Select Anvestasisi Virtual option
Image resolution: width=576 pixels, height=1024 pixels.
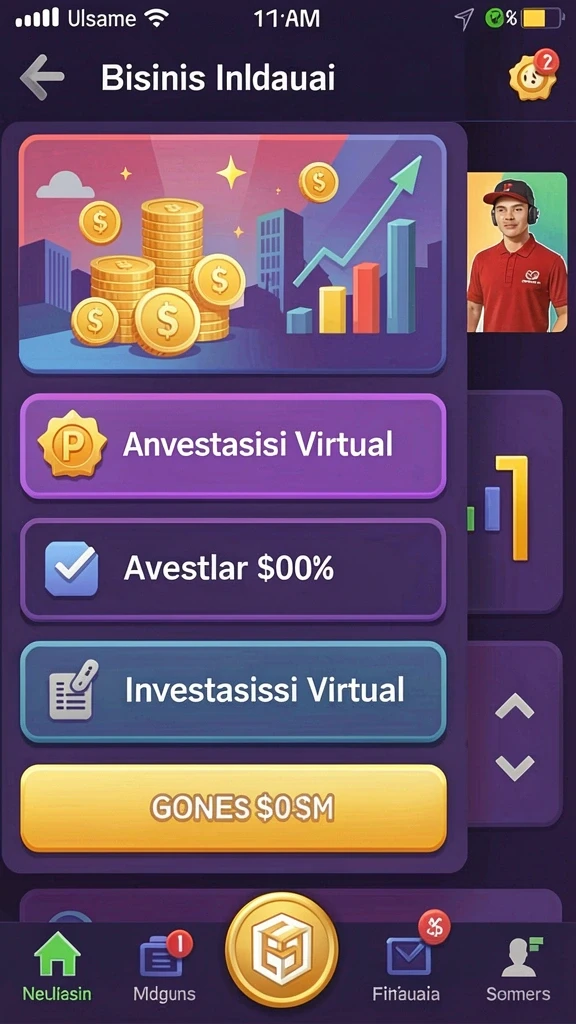pyautogui.click(x=233, y=446)
